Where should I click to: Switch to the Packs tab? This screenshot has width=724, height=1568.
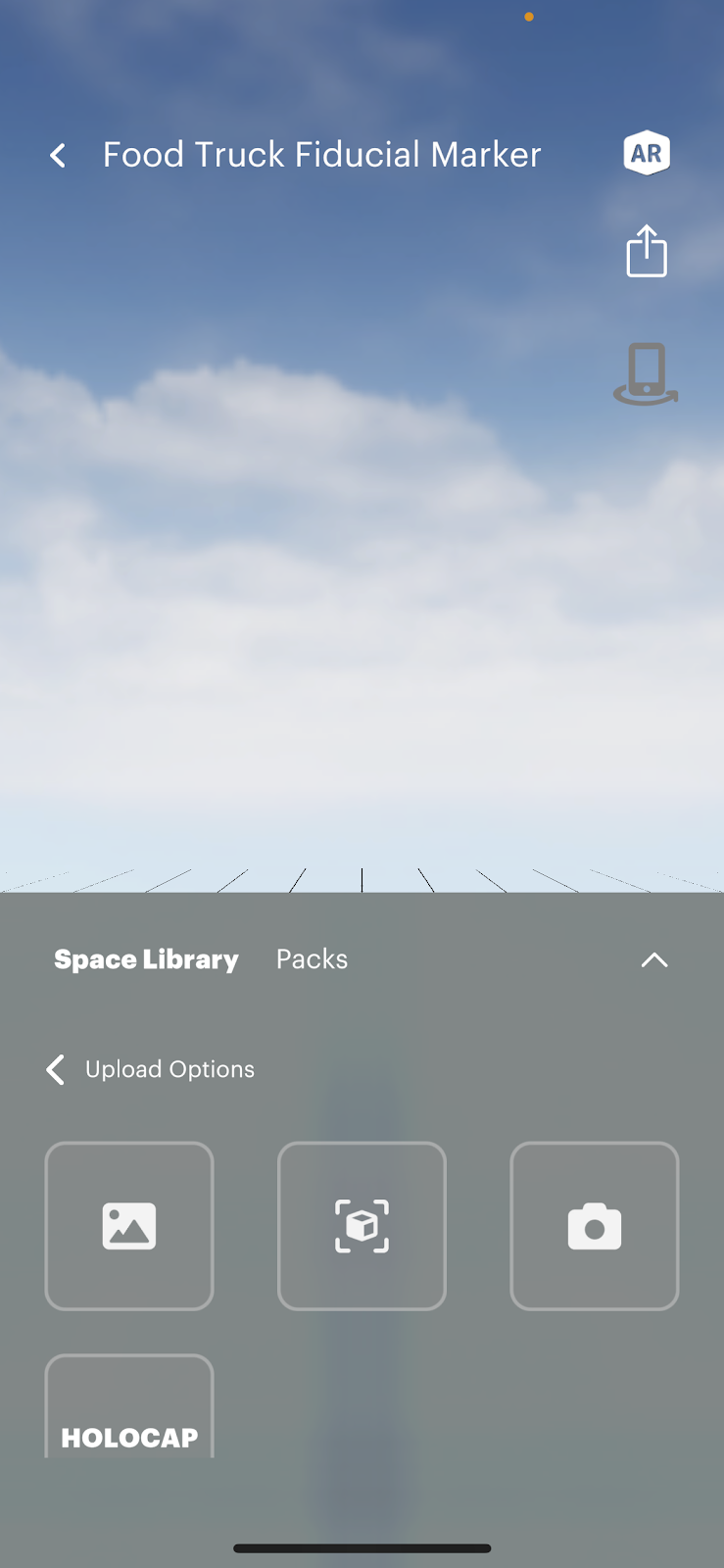point(312,958)
